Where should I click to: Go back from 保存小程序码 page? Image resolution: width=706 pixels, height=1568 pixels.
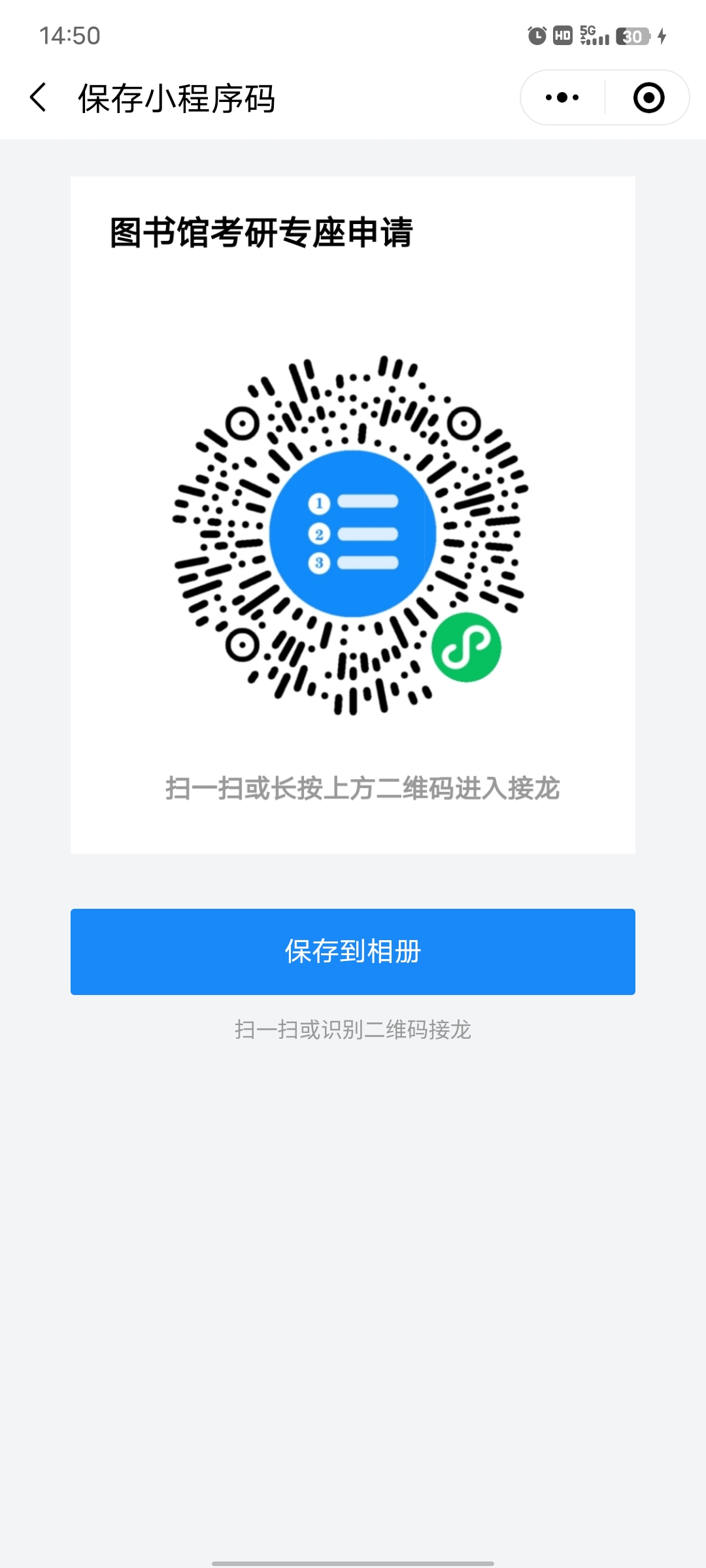pyautogui.click(x=39, y=98)
